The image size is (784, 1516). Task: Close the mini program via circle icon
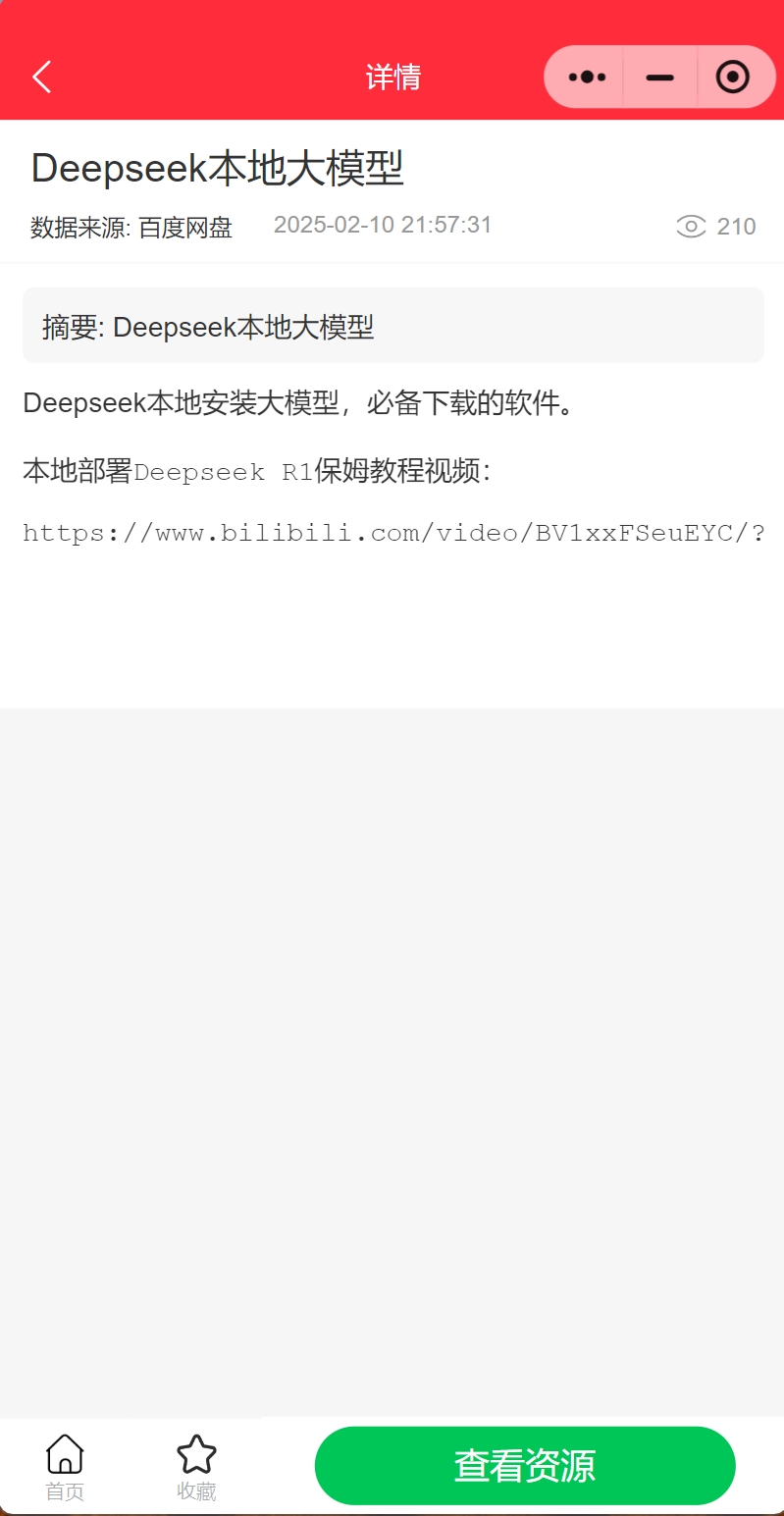tap(732, 77)
